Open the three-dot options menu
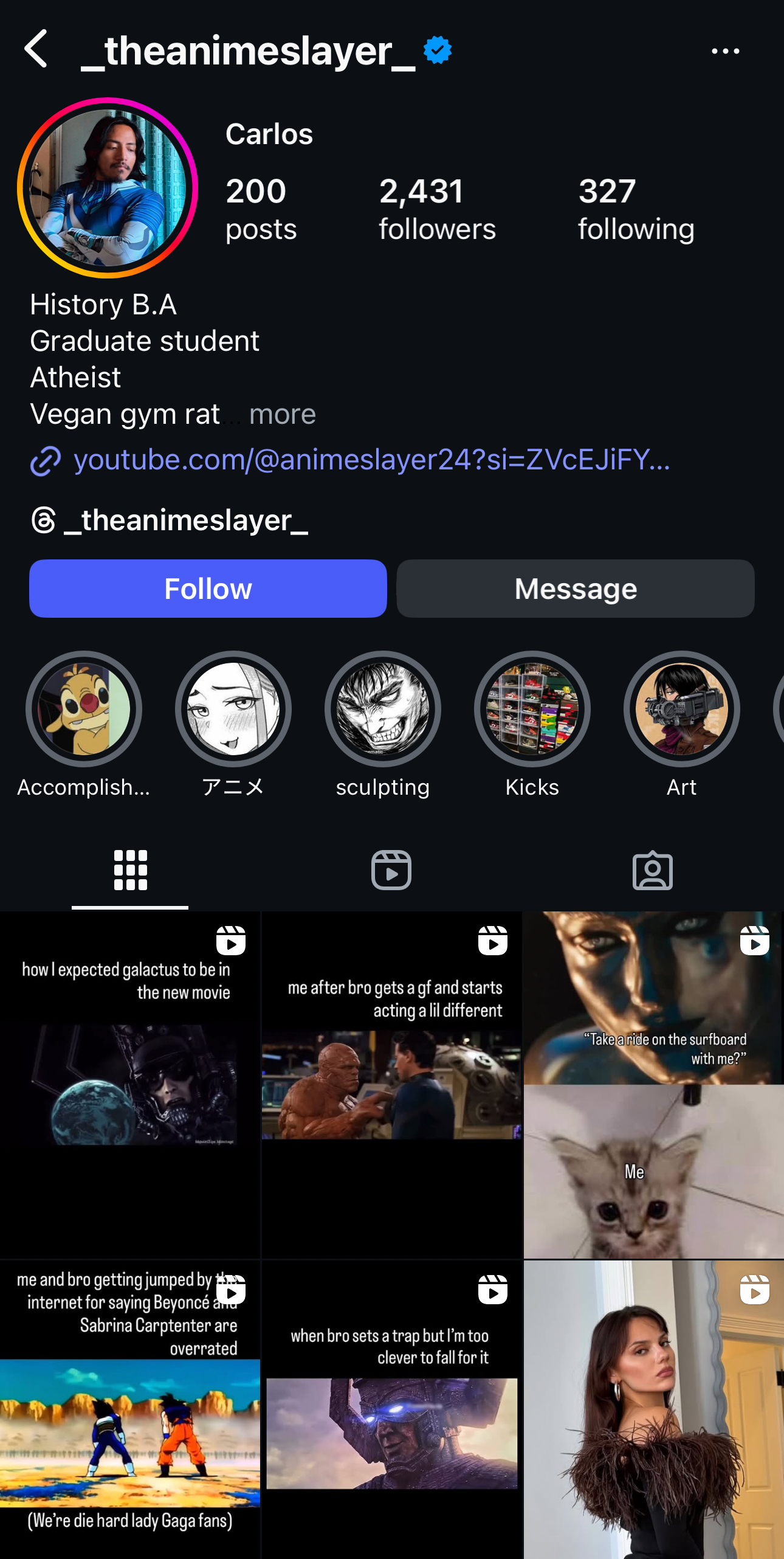784x1559 pixels. pyautogui.click(x=725, y=52)
